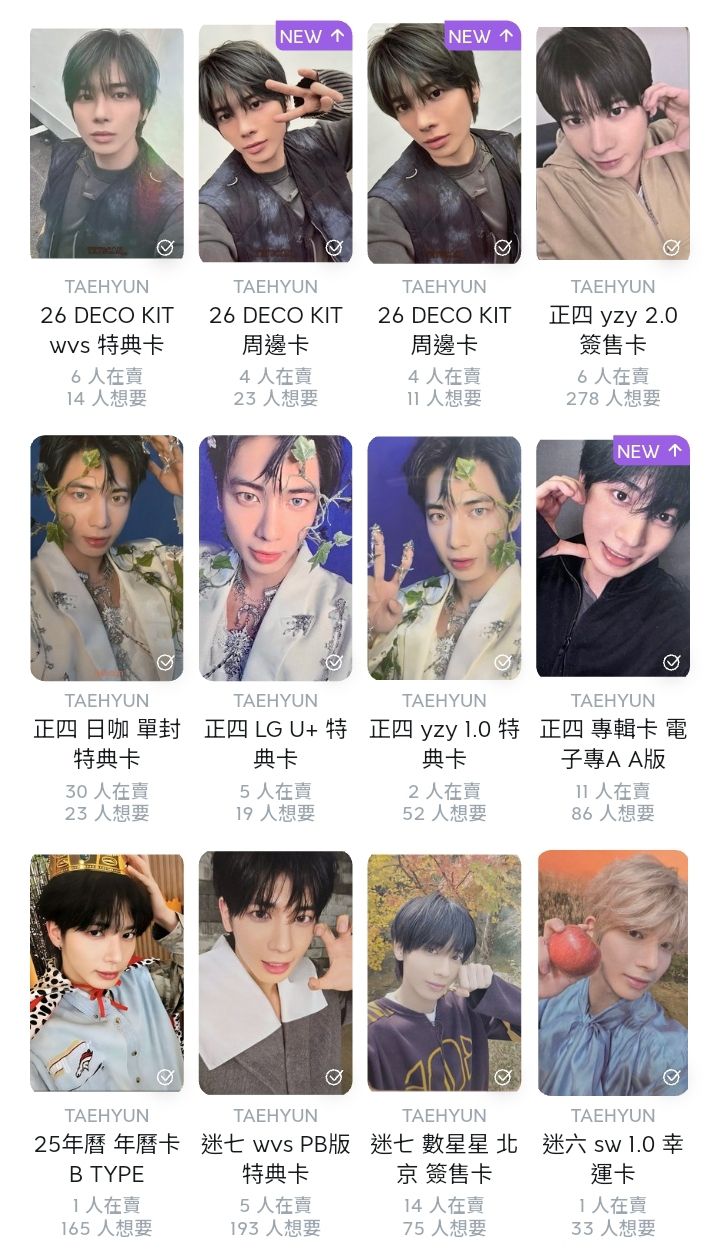Open the TAEHYUN label above 26 DECO KIT wvs 特典卡
The image size is (720, 1257).
(108, 286)
